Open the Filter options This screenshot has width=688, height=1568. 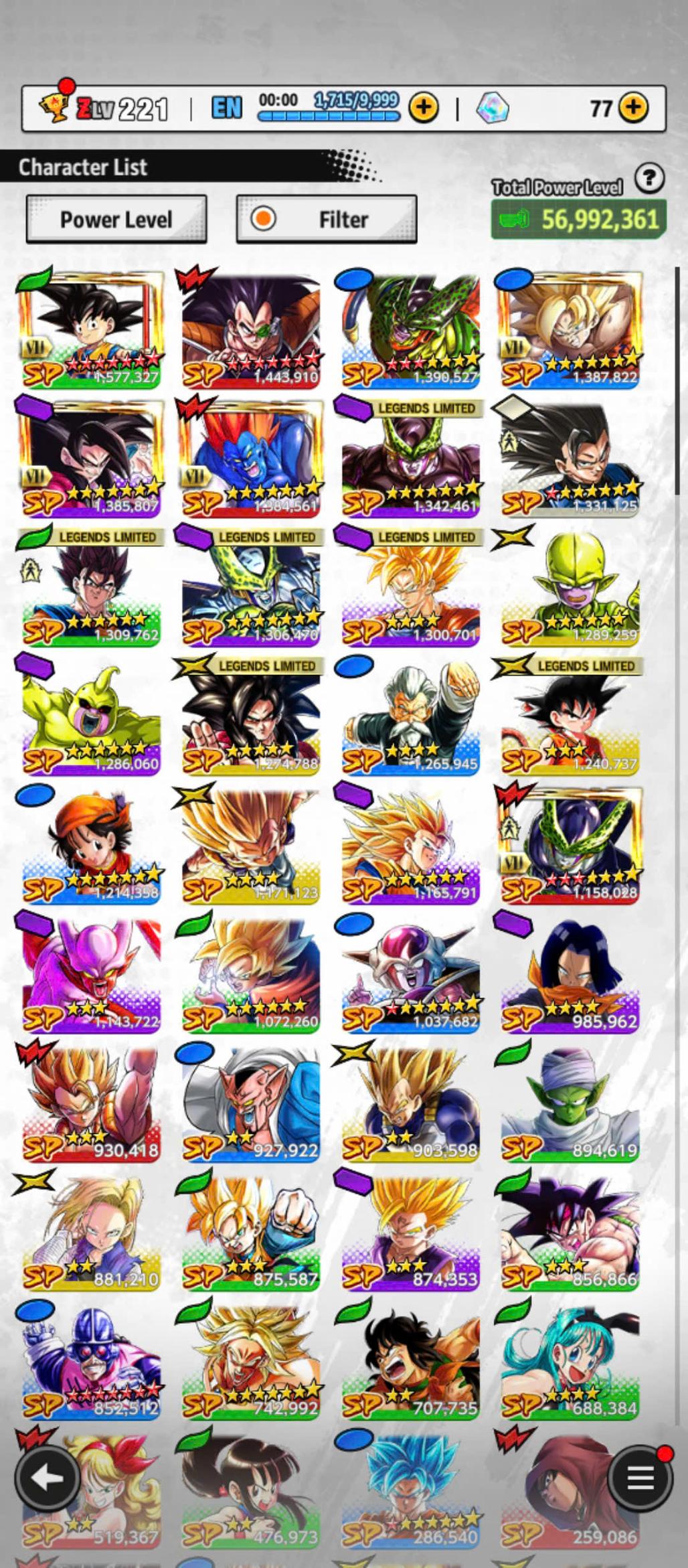point(327,220)
